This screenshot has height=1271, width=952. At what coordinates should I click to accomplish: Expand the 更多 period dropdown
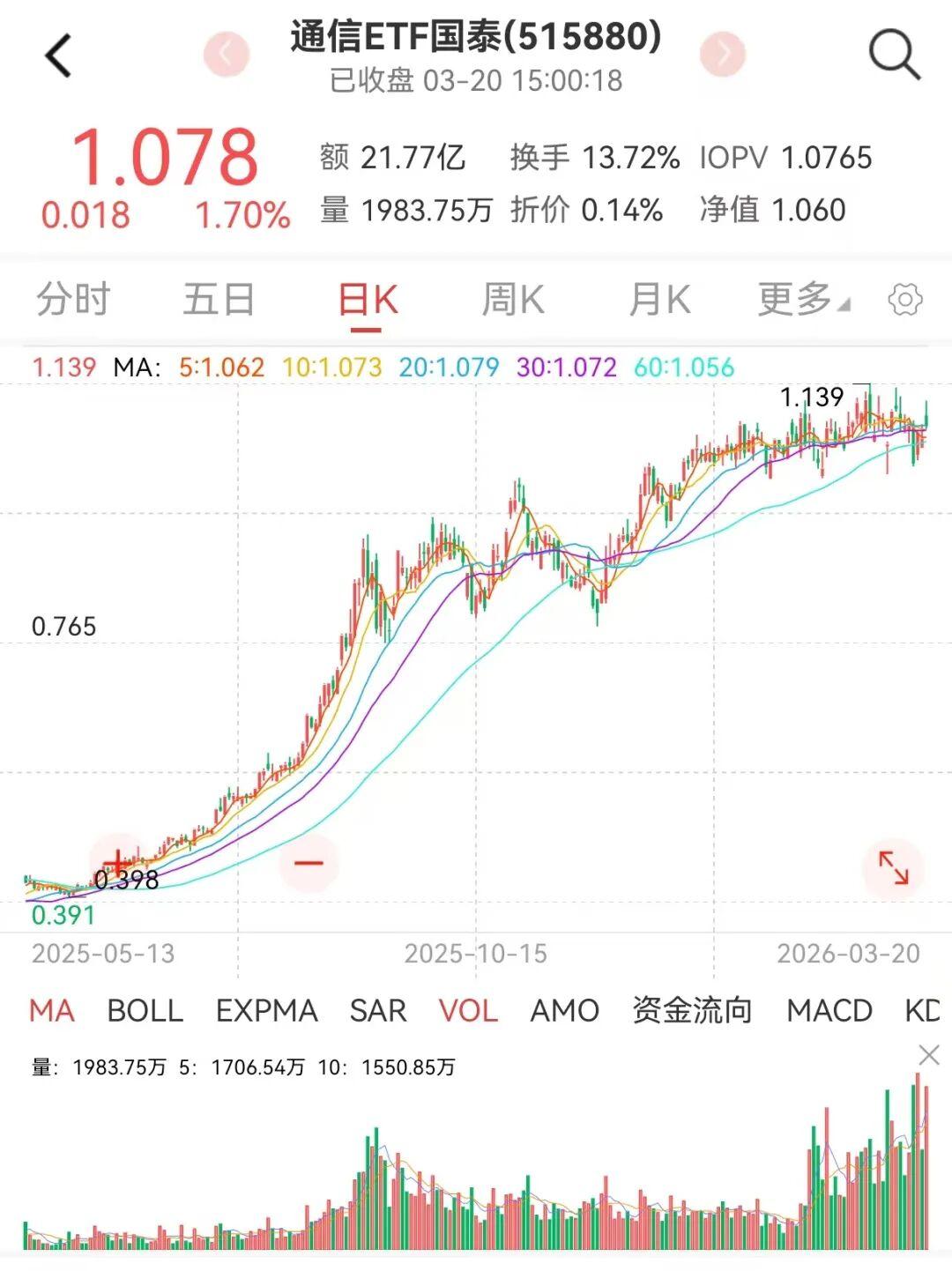pos(802,300)
